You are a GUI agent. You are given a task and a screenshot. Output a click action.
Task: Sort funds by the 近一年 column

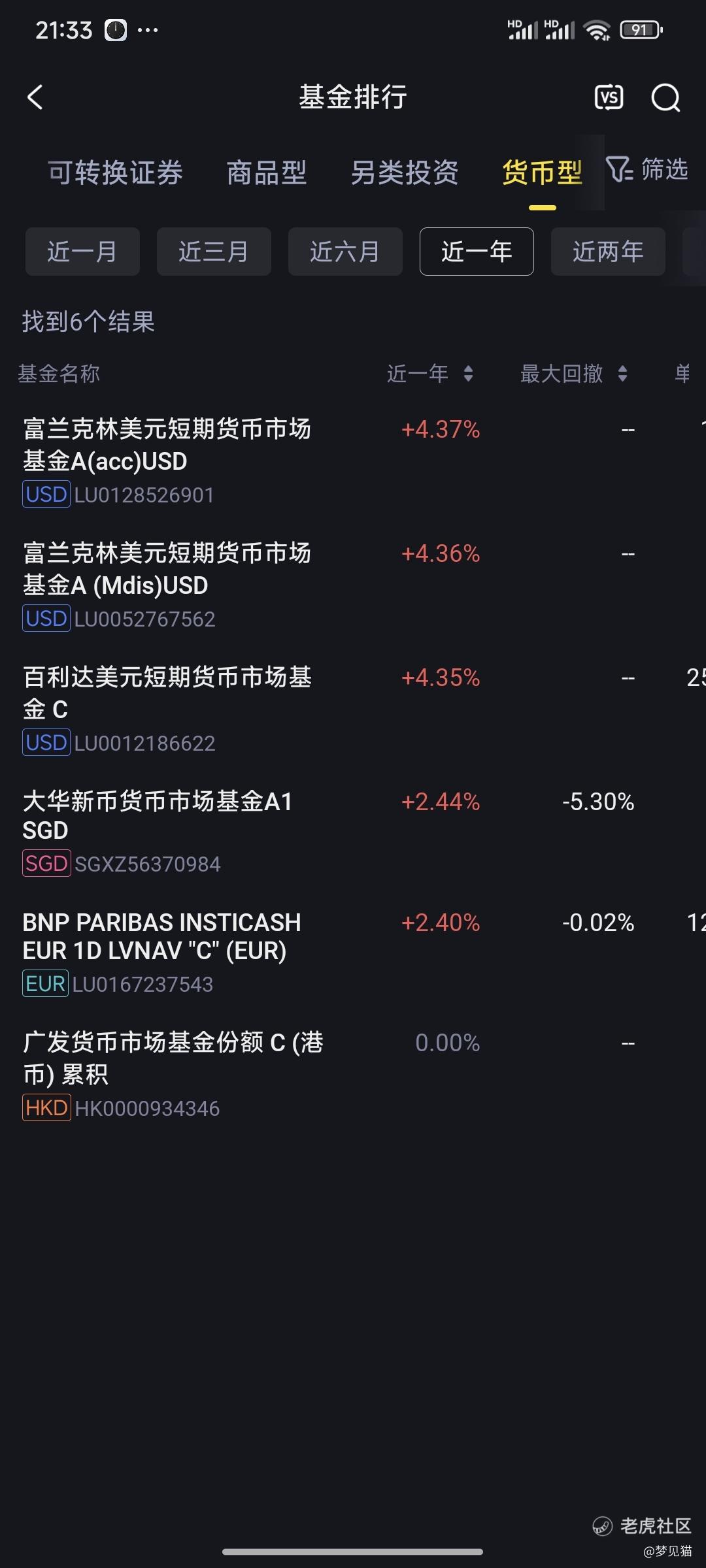(x=429, y=374)
